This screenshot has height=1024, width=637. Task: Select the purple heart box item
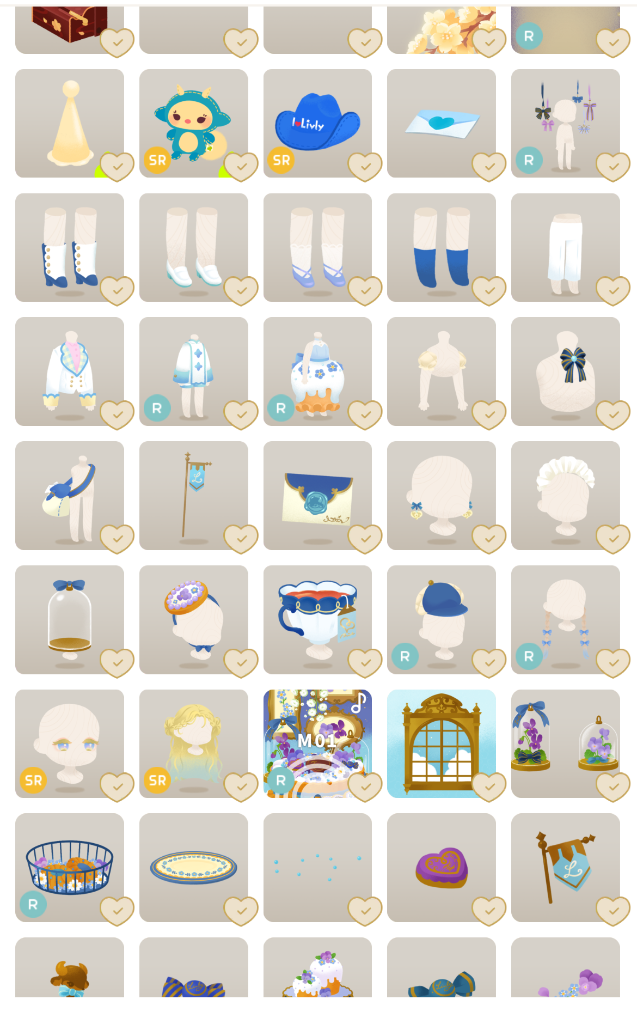pos(442,867)
